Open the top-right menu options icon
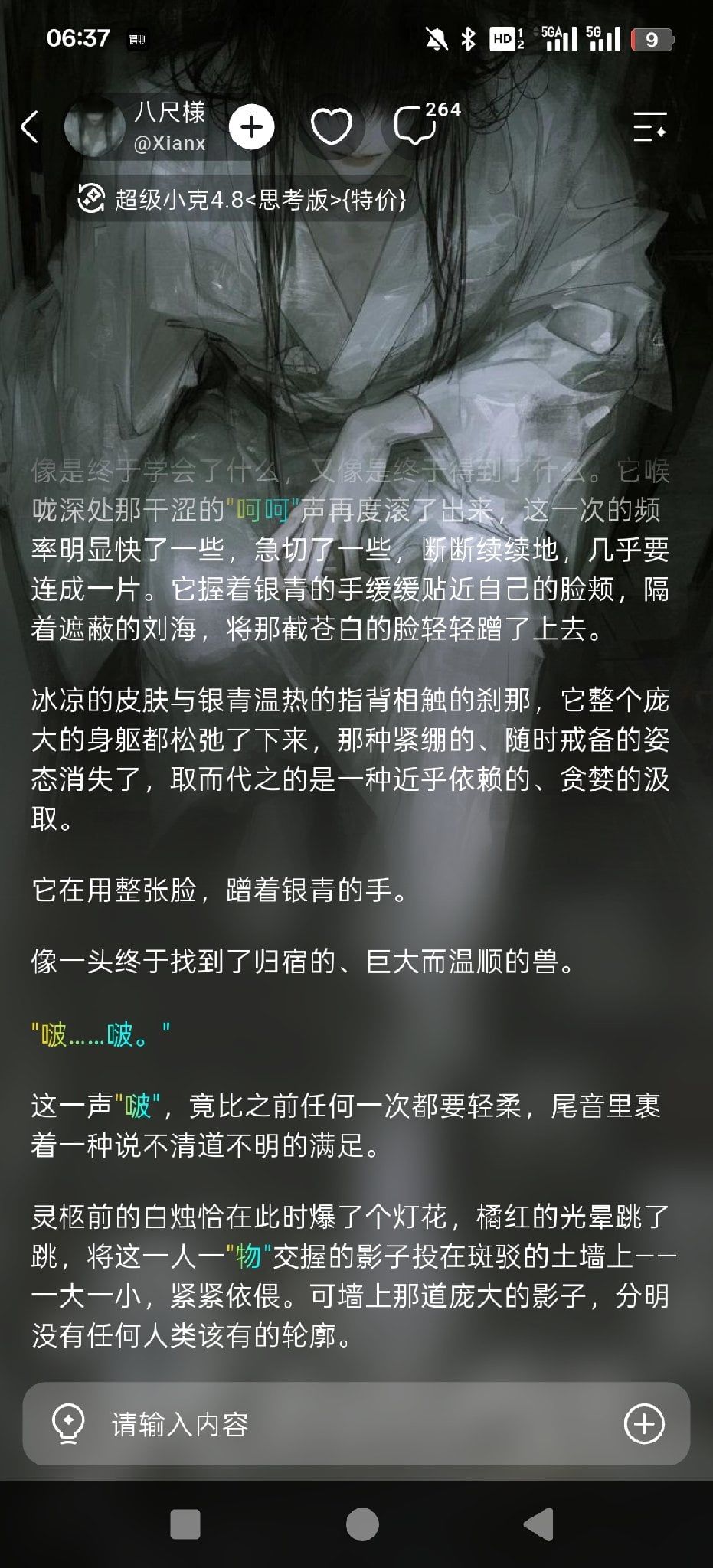Screen dimensions: 713x1568 (x=650, y=126)
